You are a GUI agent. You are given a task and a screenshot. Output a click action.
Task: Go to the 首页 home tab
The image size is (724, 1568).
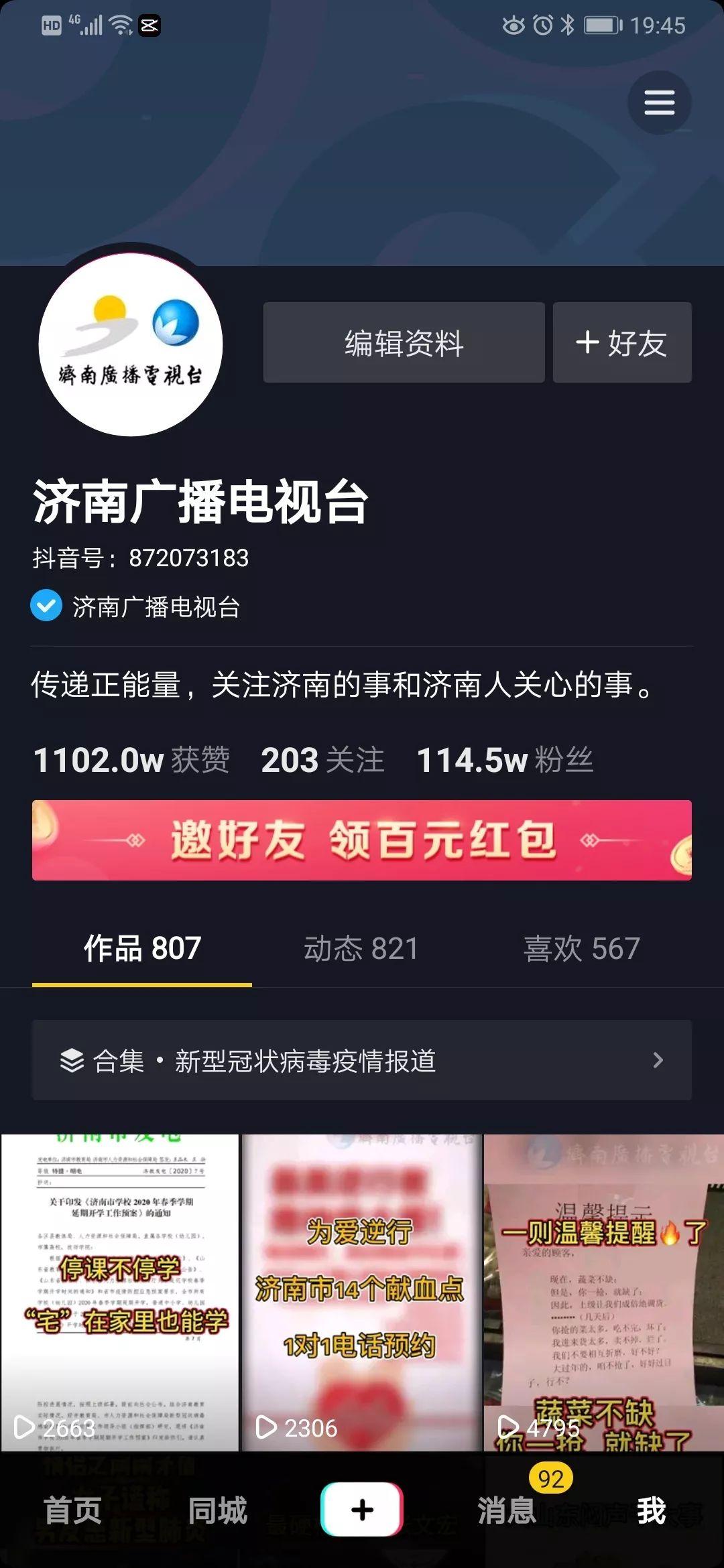click(72, 1511)
